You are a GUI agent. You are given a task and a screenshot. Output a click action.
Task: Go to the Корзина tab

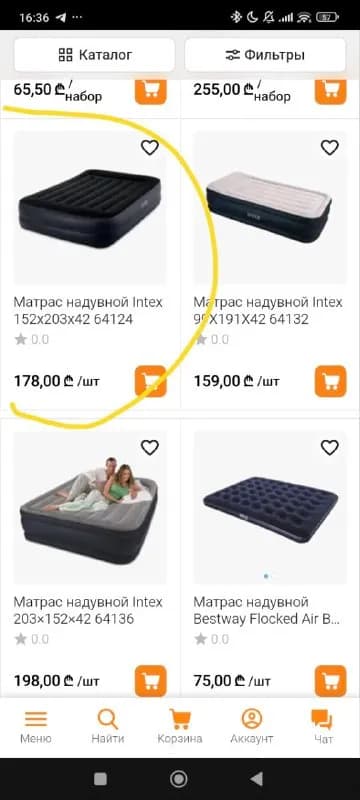tap(179, 727)
